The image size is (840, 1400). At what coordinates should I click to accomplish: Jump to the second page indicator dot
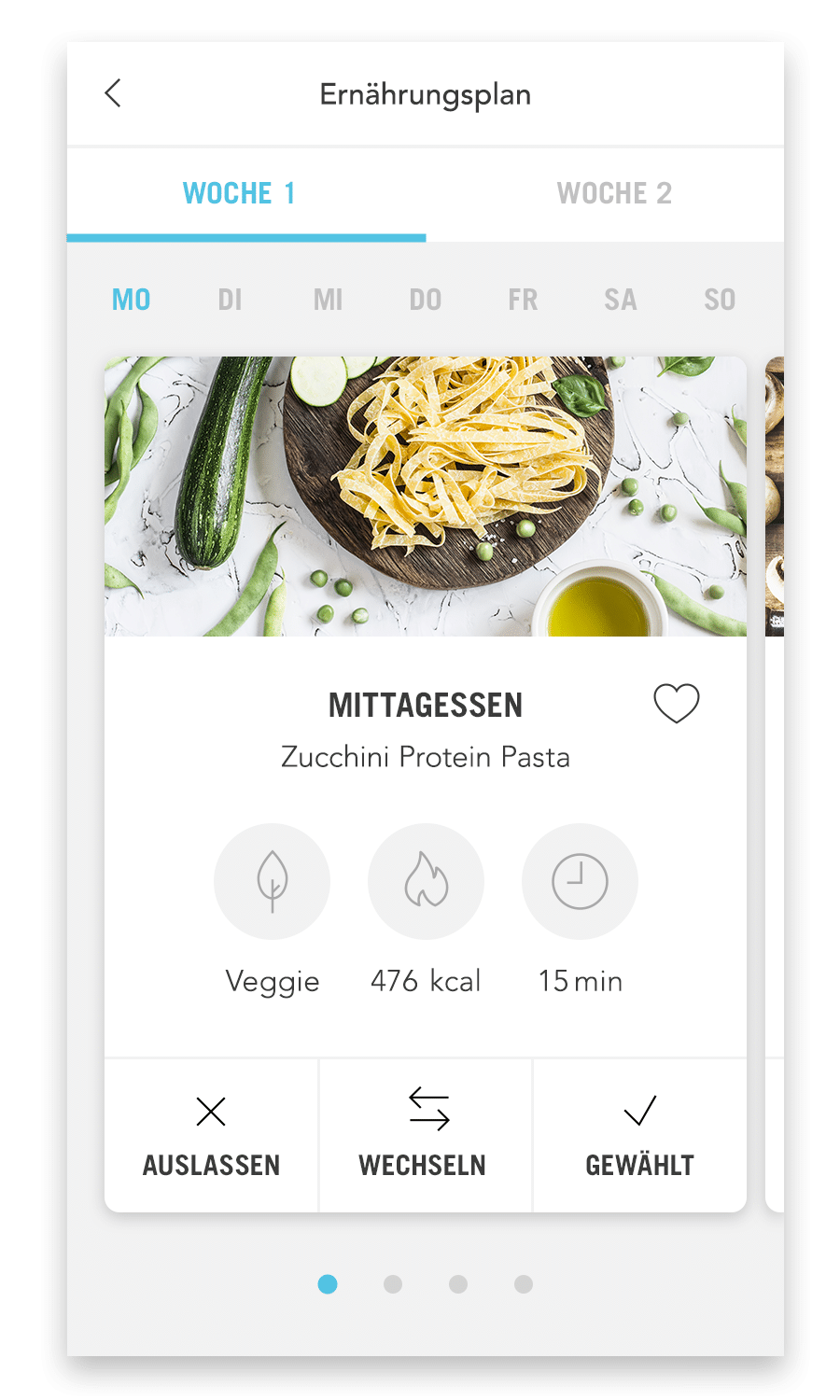coord(393,1284)
